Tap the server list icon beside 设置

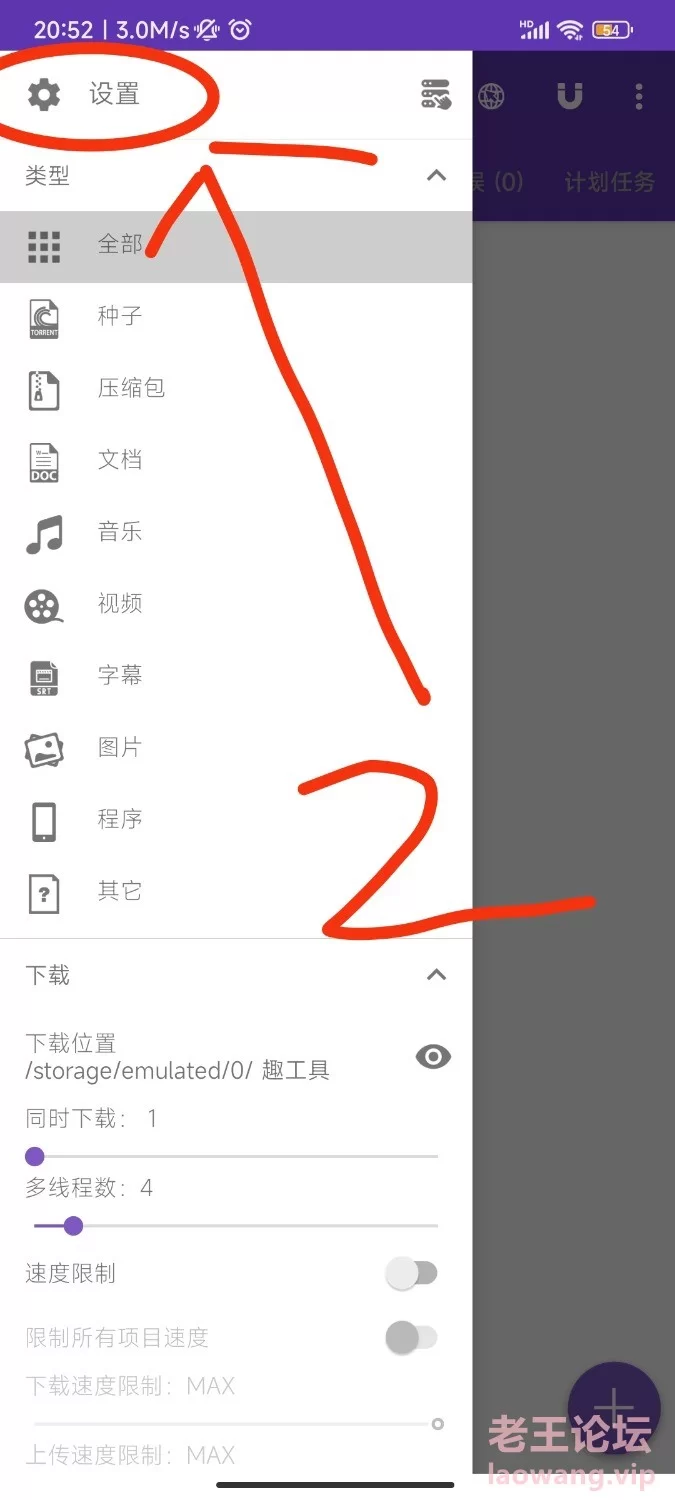coord(435,95)
